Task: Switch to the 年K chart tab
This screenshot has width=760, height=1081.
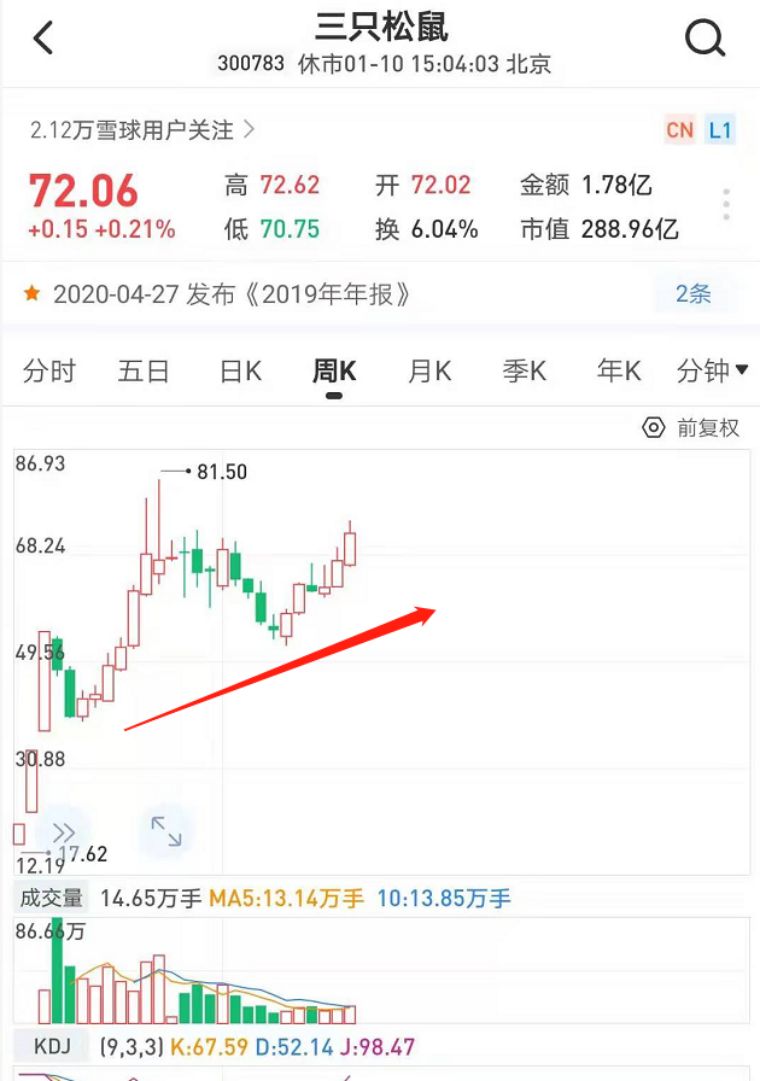Action: click(x=618, y=372)
